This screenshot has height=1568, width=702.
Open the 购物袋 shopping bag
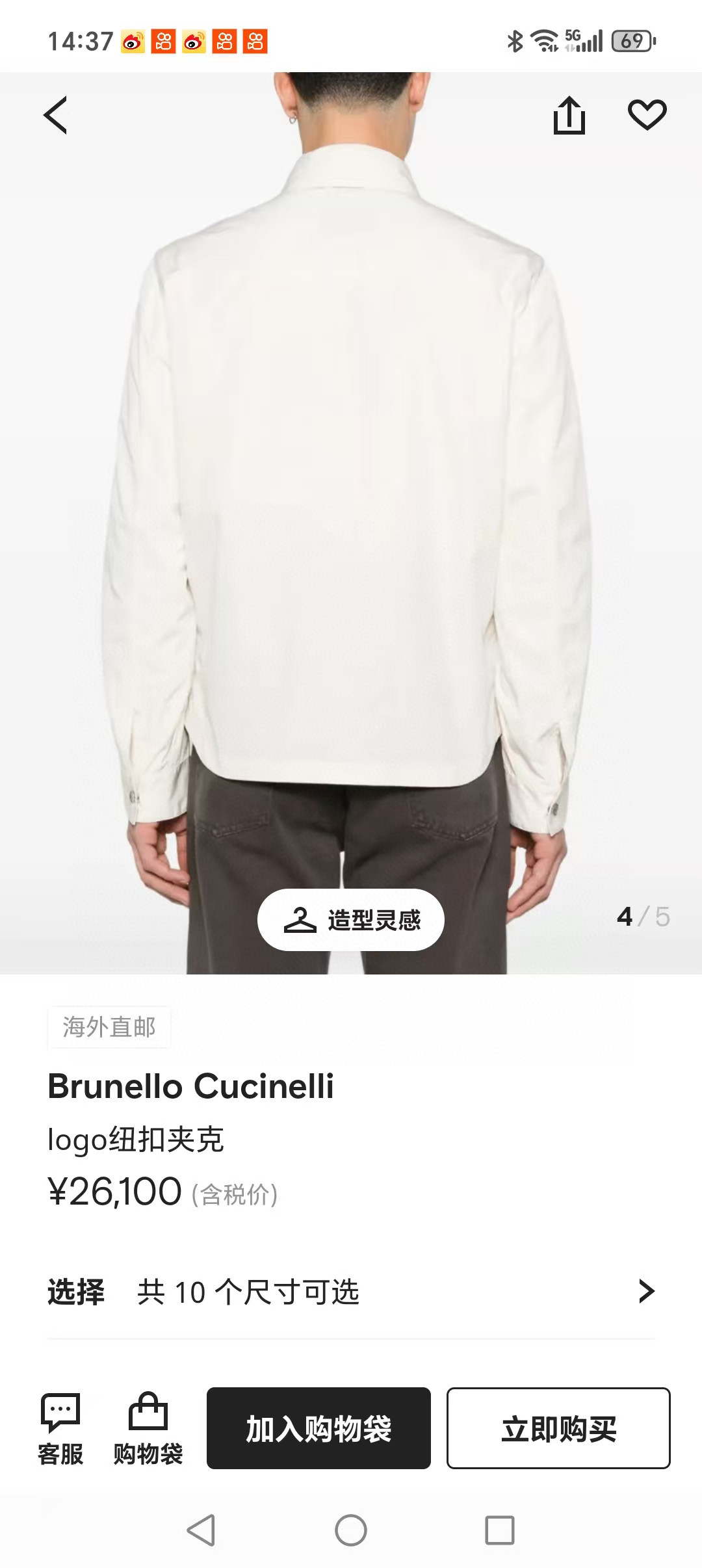coord(148,1428)
